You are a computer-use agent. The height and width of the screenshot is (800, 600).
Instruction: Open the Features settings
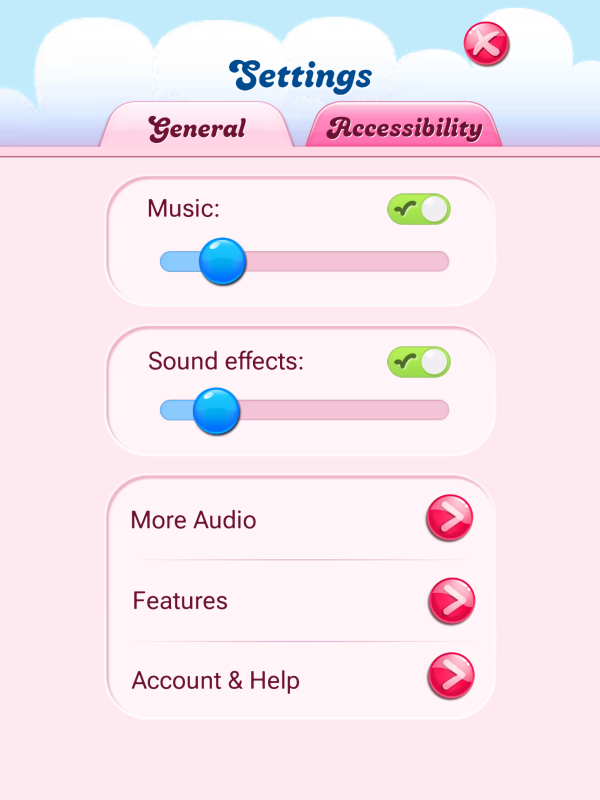point(451,601)
